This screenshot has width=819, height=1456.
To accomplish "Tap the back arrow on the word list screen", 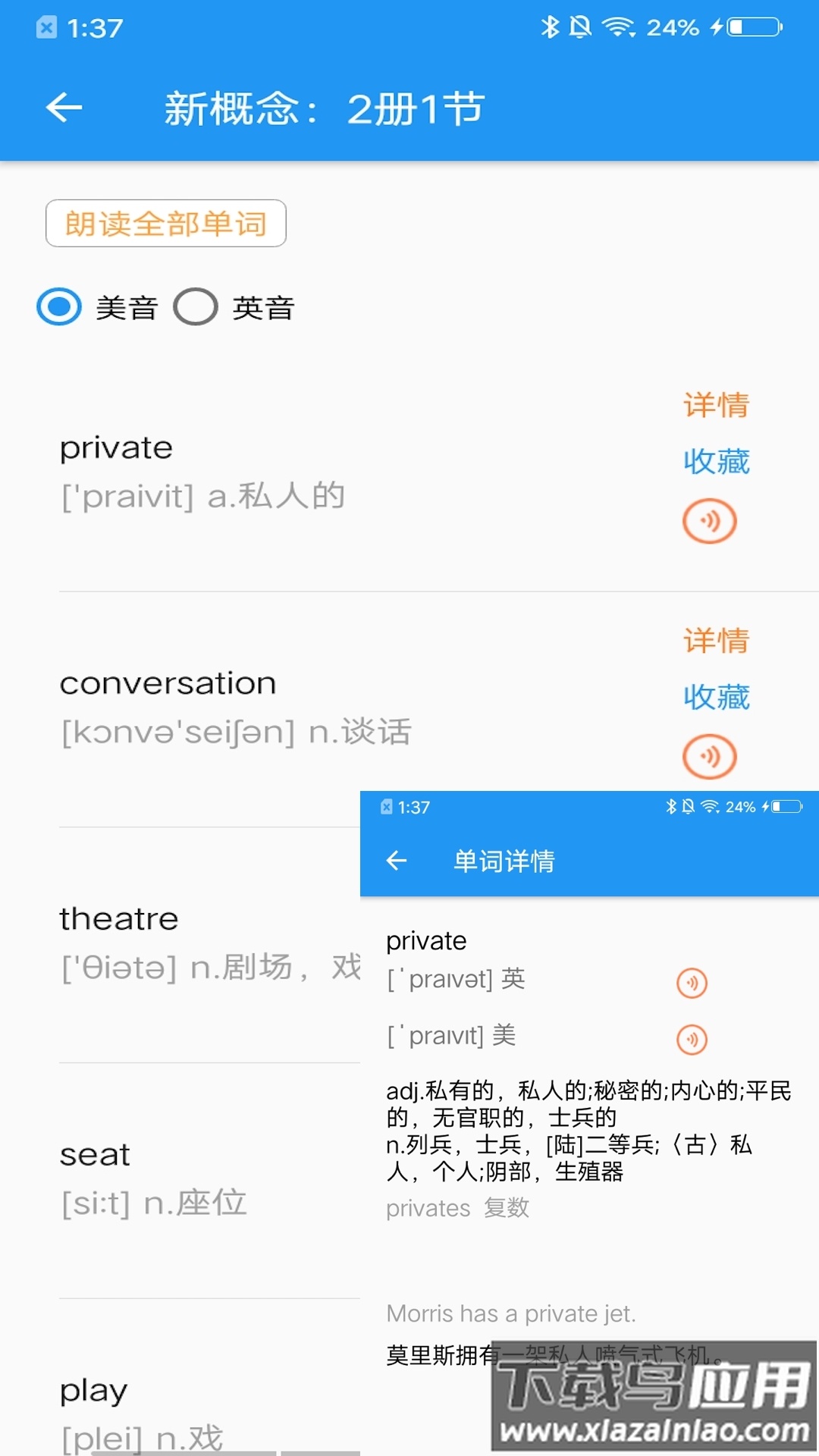I will pos(63,107).
